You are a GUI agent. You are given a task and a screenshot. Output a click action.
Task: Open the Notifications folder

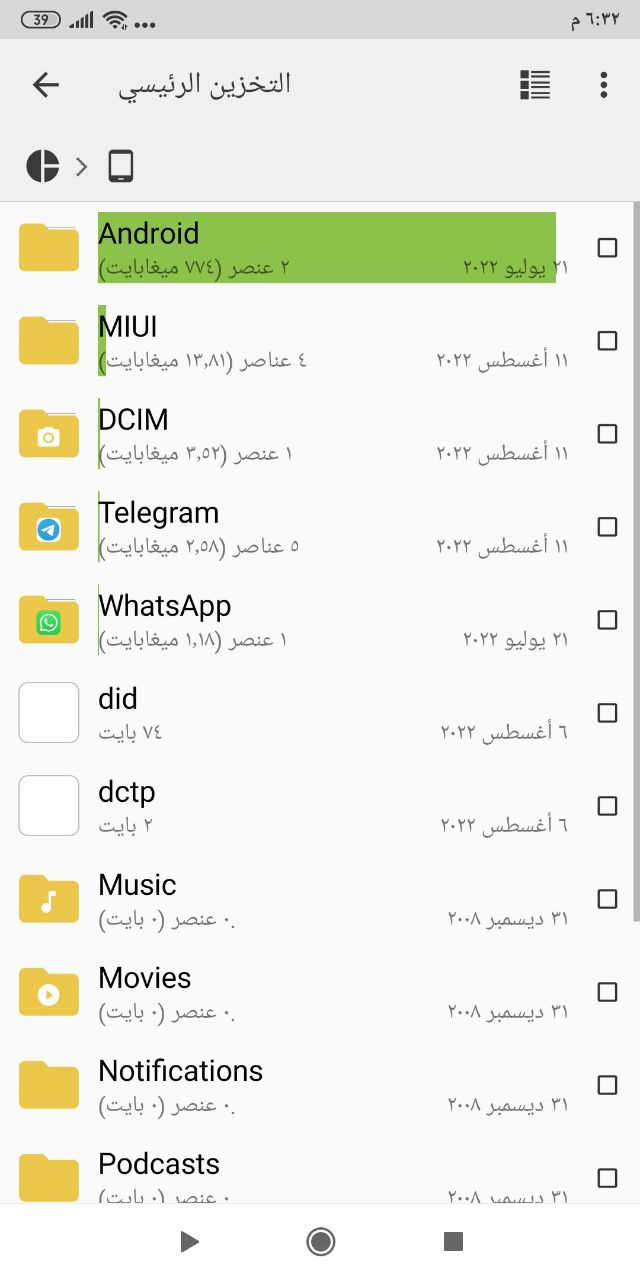click(x=300, y=1085)
